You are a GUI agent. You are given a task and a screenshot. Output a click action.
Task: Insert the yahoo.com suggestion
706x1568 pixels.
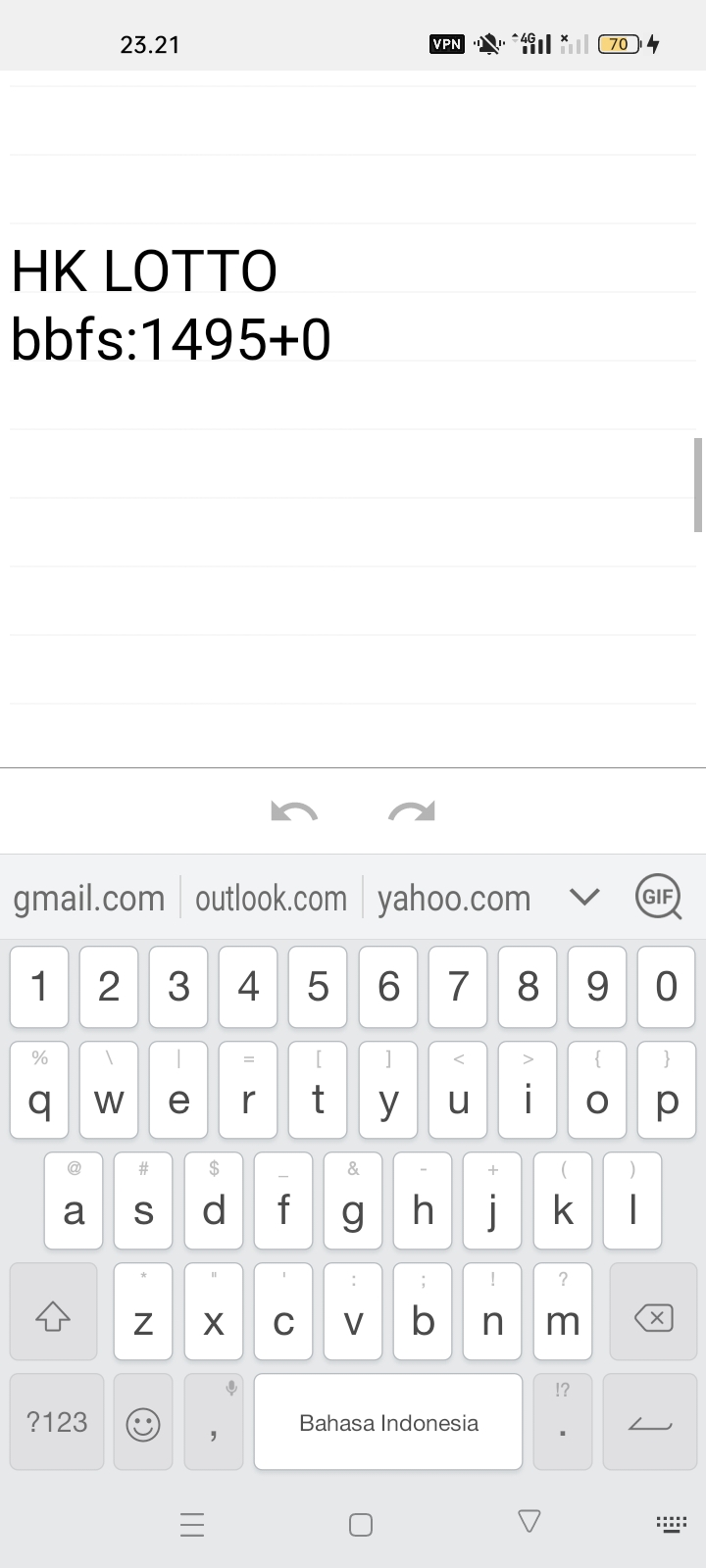click(454, 898)
